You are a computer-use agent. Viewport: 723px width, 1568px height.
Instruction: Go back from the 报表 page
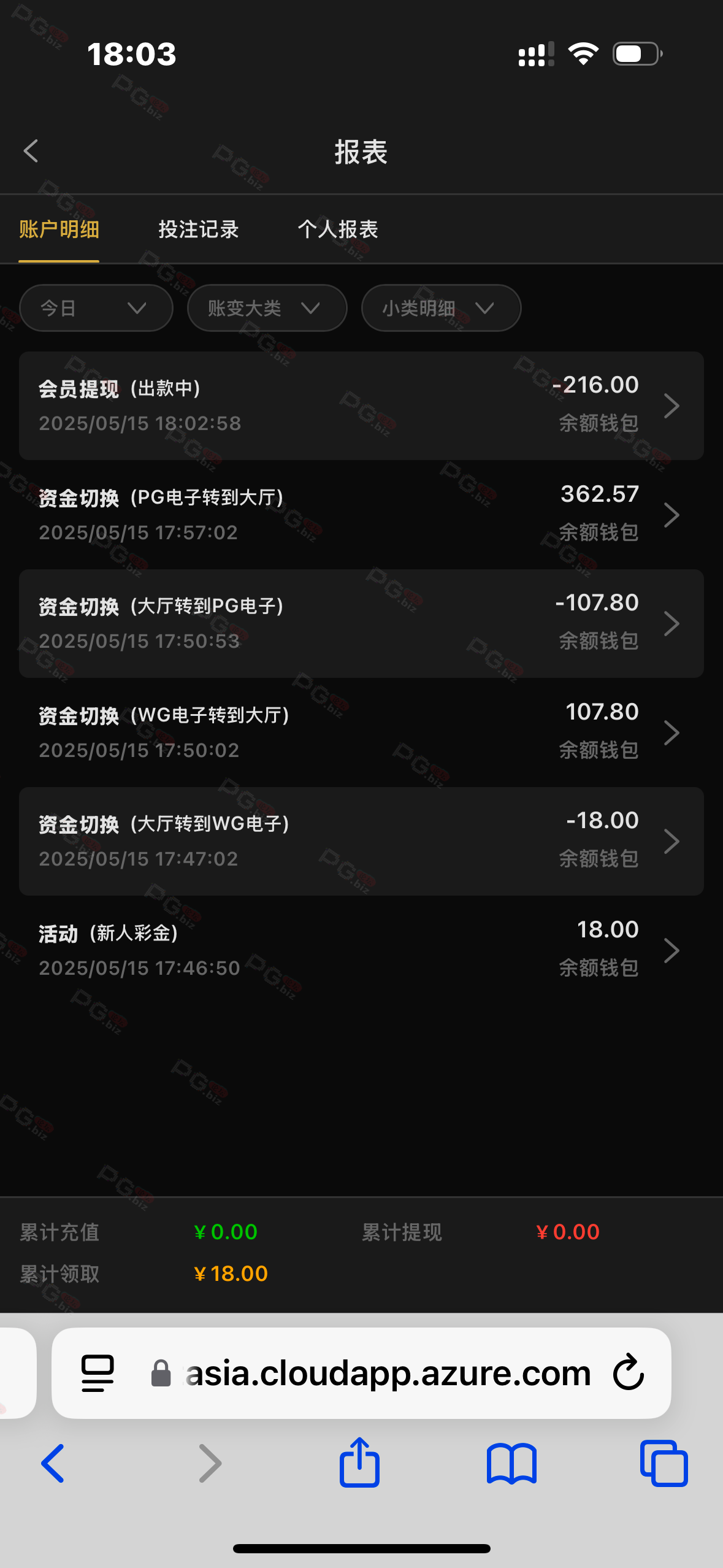(31, 151)
